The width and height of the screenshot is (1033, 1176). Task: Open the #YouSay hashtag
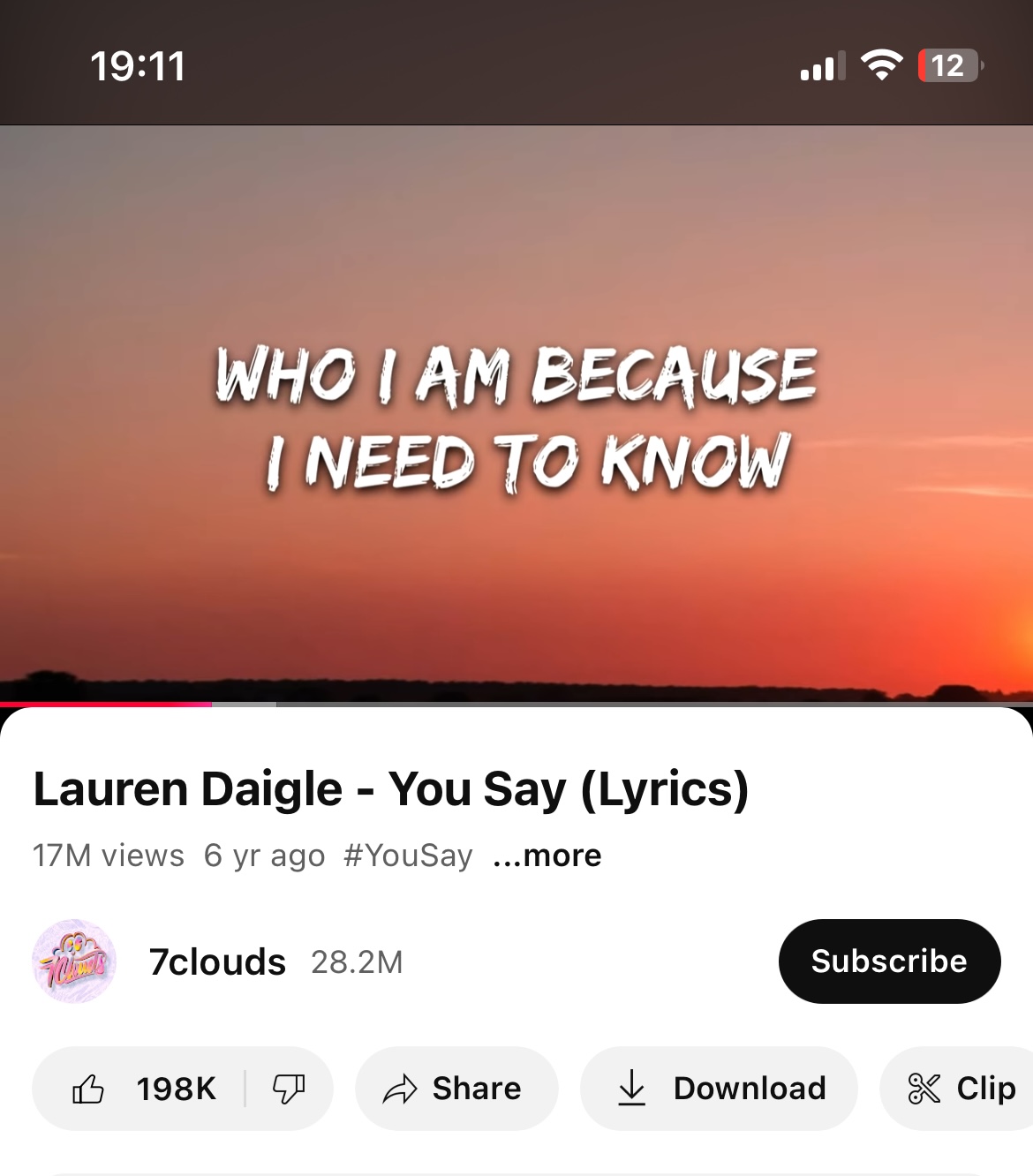(408, 856)
